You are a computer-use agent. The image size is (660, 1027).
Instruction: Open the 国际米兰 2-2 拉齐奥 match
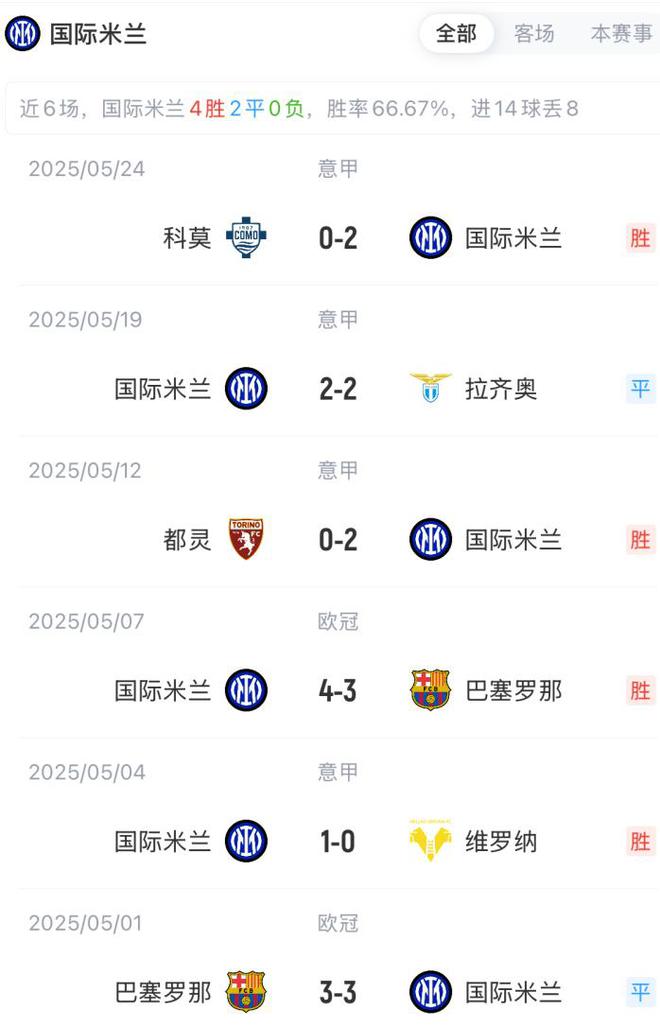point(338,389)
